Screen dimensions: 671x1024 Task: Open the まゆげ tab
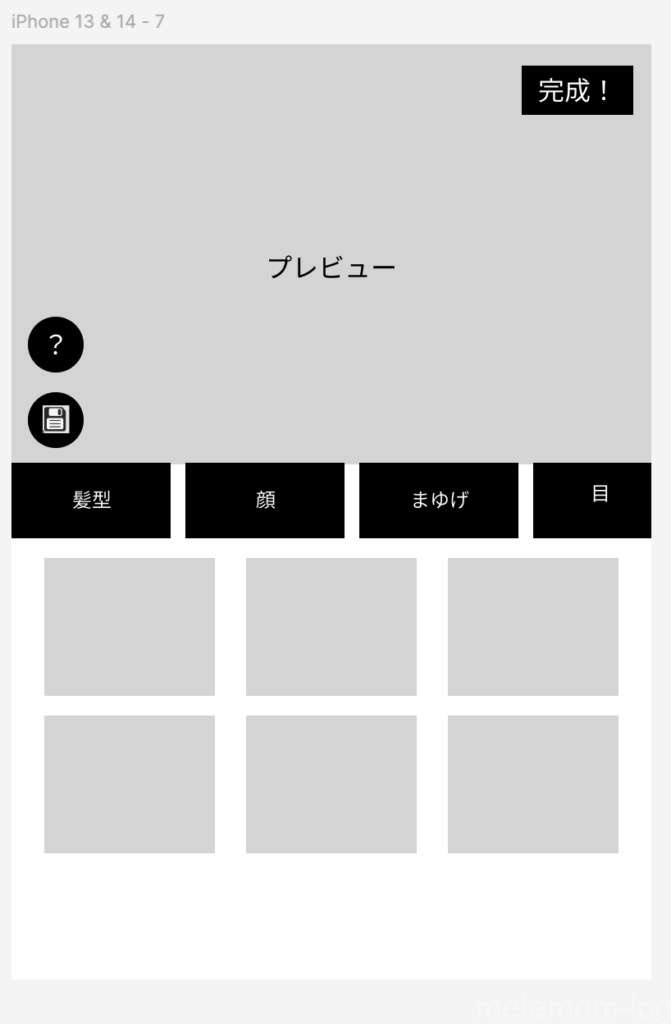click(x=439, y=500)
